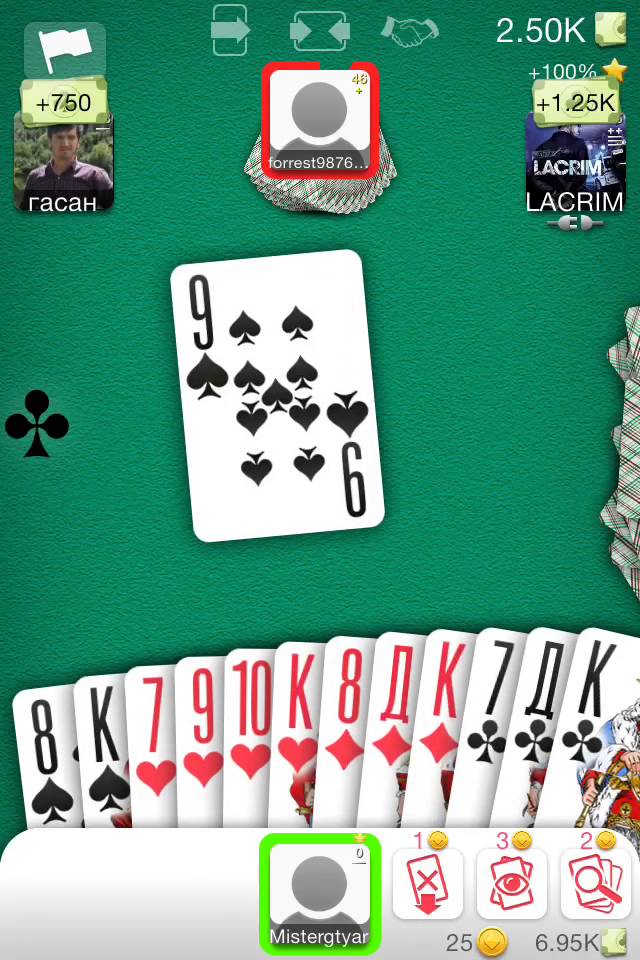
Task: Open гасан's player profile
Action: click(63, 160)
